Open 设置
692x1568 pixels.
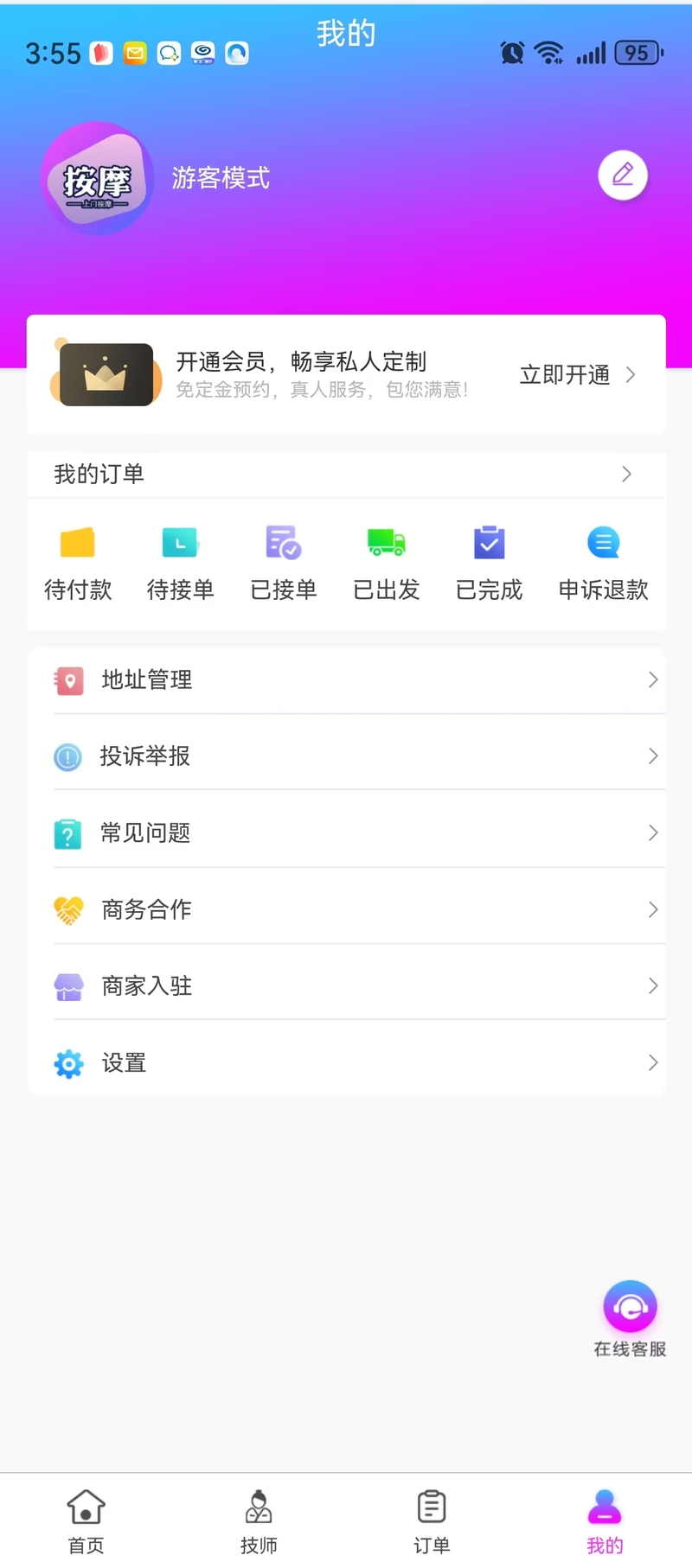346,1062
